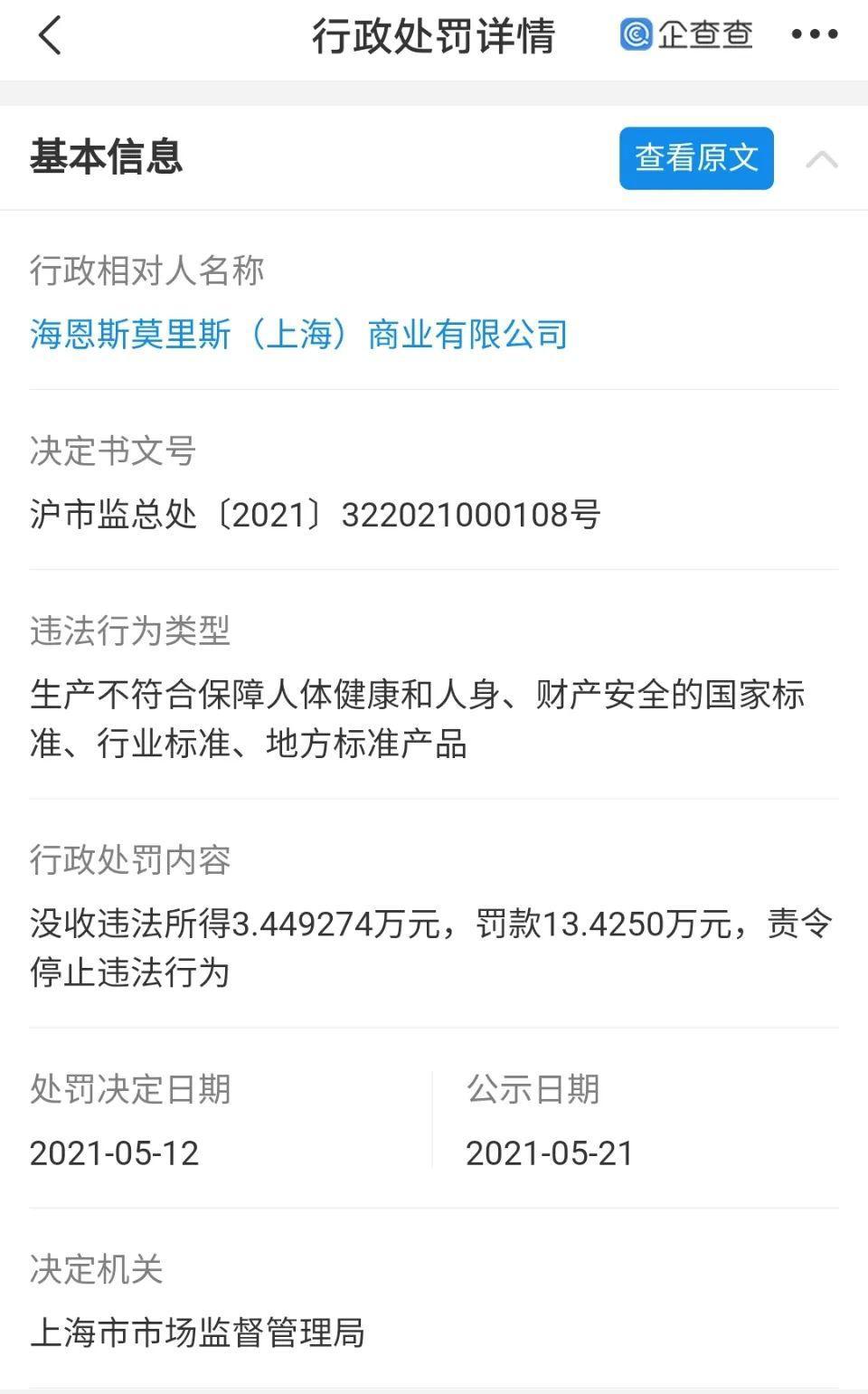Open company page 海恩斯莫里斯（上海）商业有限公司
Viewport: 868px width, 1394px height.
pos(298,335)
